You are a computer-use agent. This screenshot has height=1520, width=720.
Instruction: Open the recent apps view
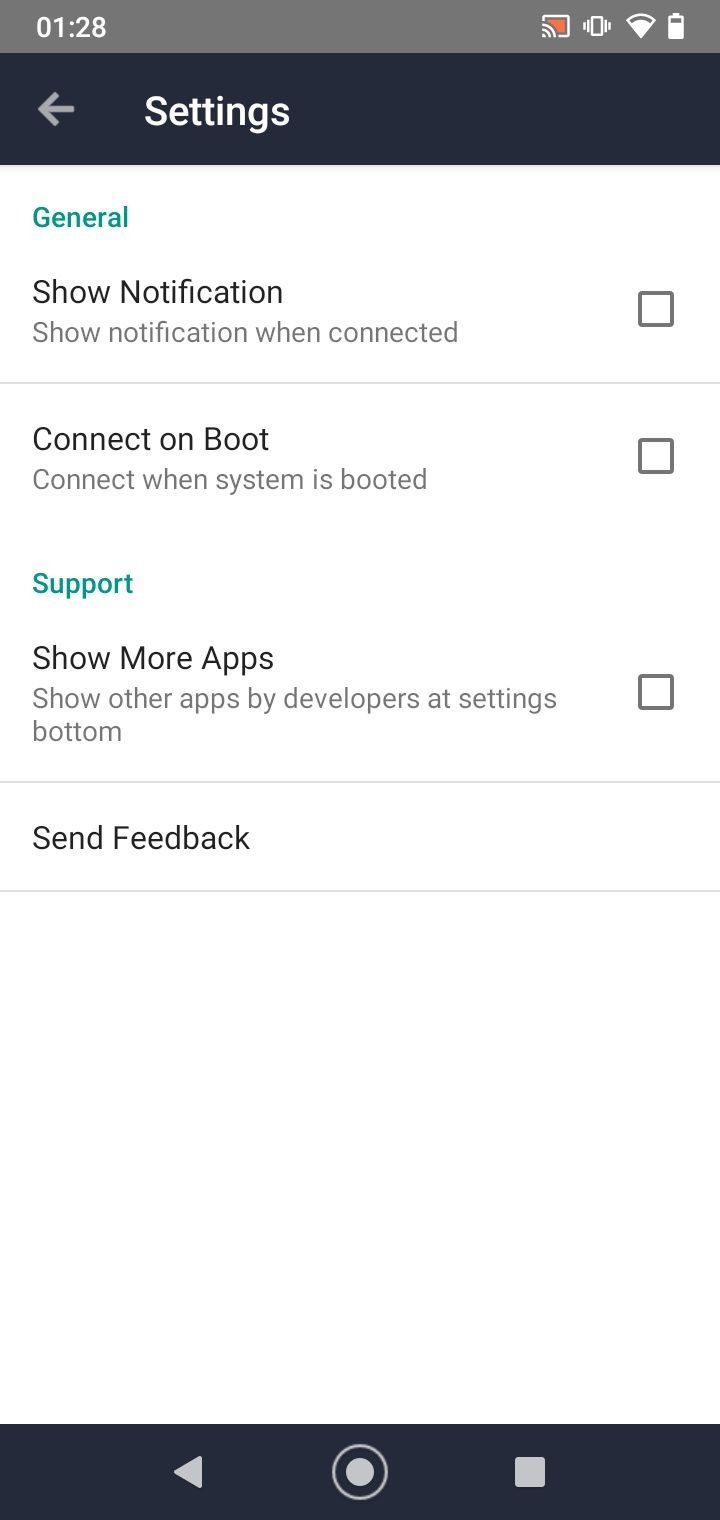(529, 1472)
